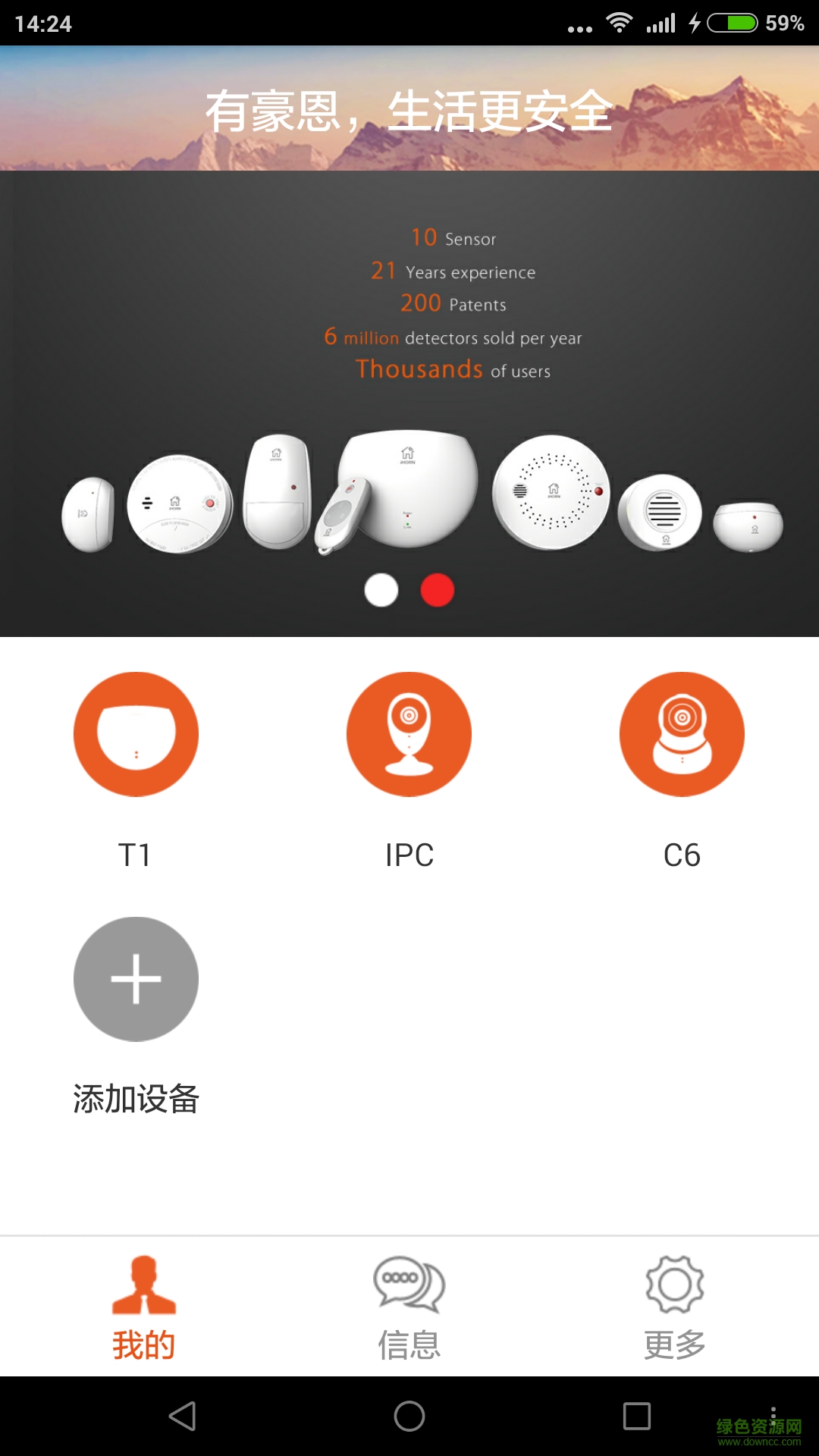Image resolution: width=819 pixels, height=1456 pixels.
Task: Select the red banner page indicator dot
Action: [x=438, y=590]
